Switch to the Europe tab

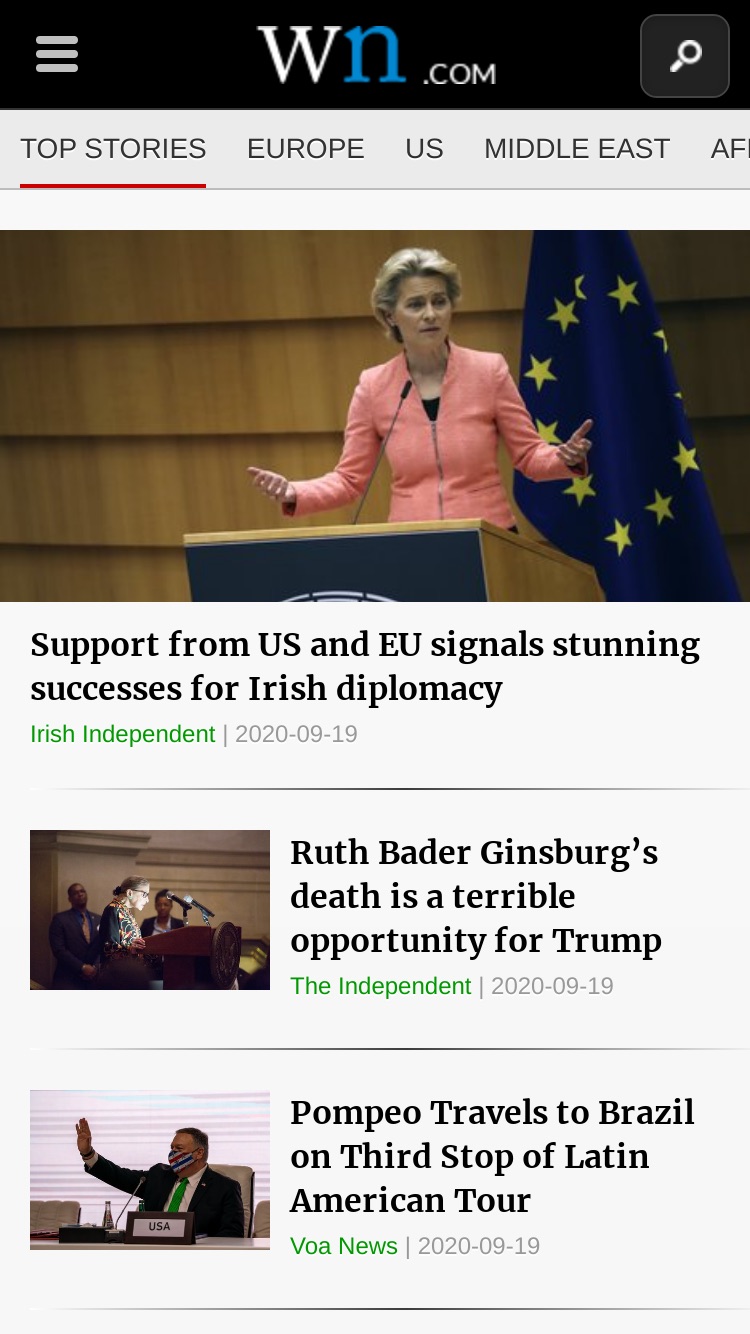pos(306,149)
